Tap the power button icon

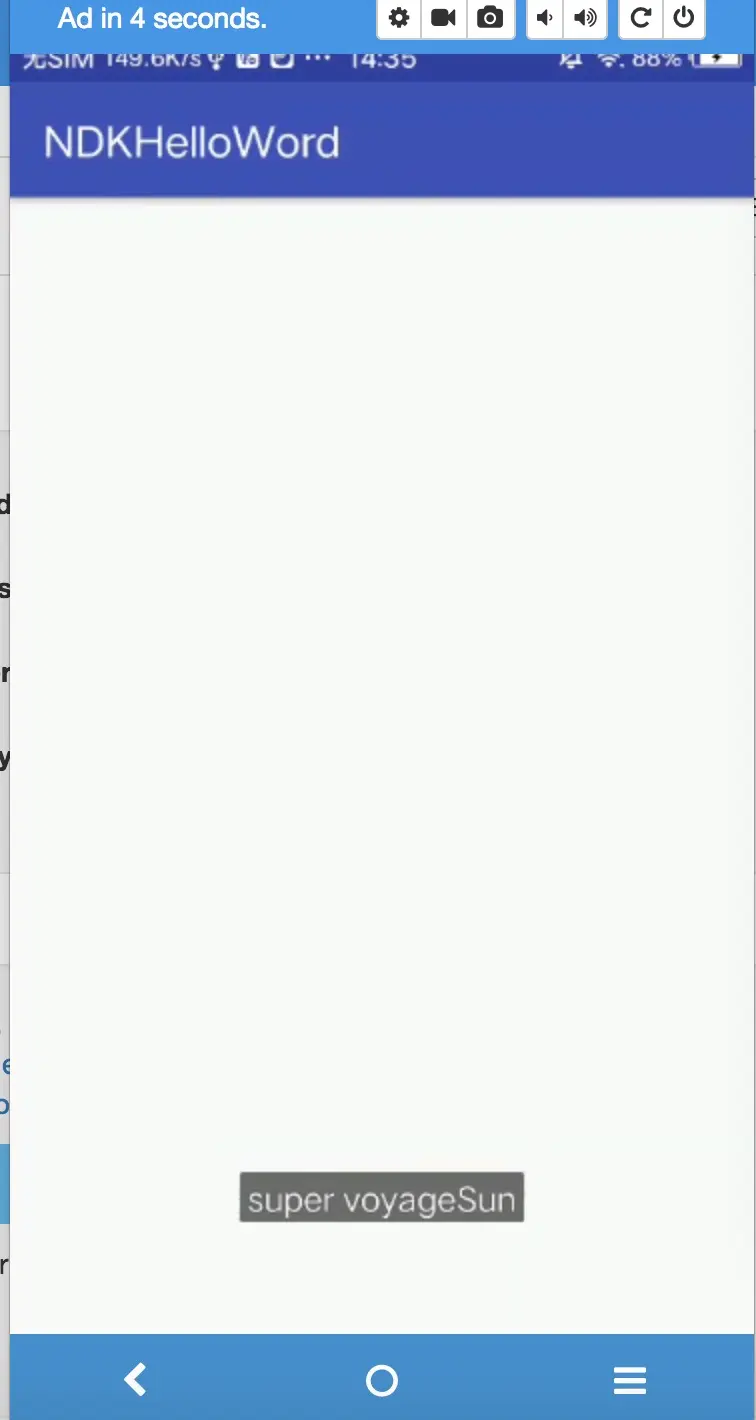click(684, 18)
